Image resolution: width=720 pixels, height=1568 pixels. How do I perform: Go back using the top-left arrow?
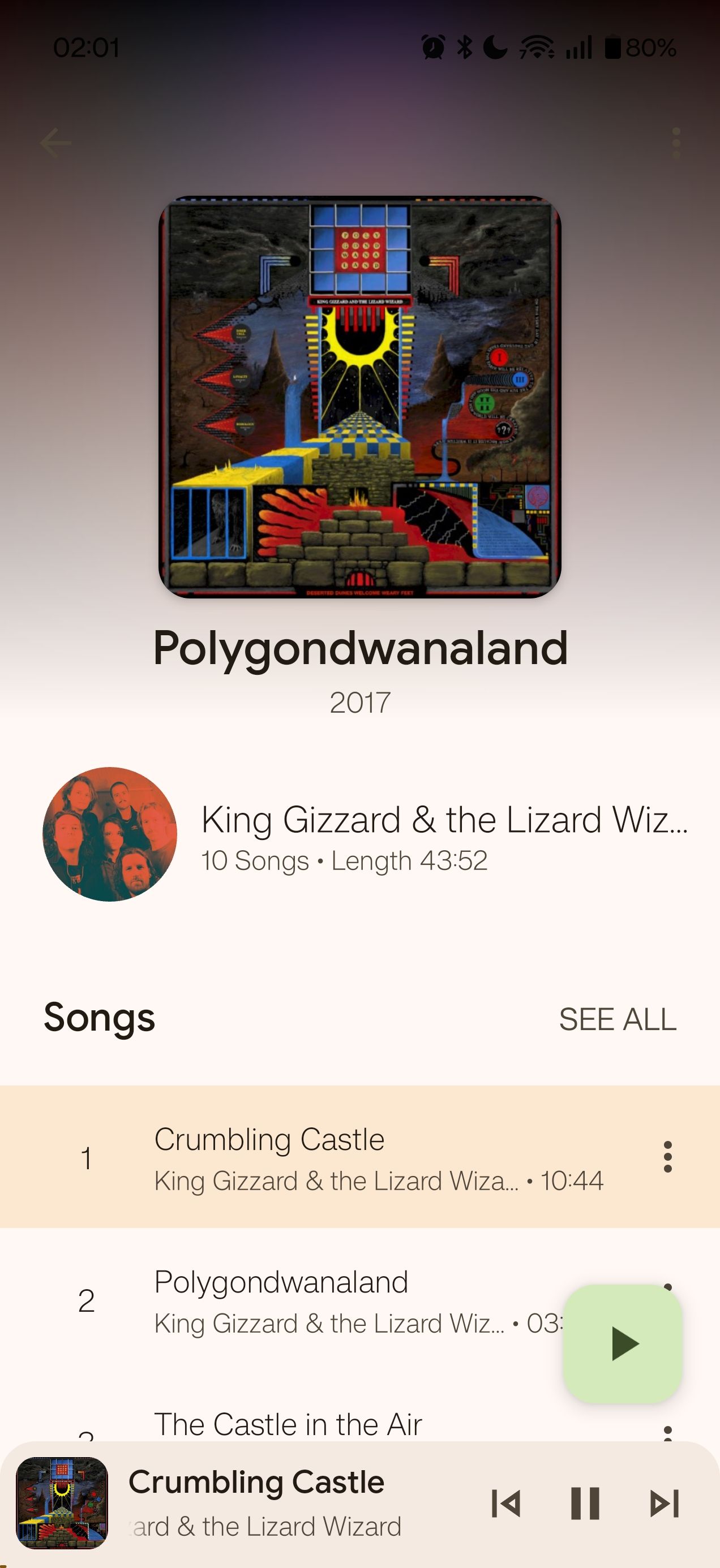55,143
